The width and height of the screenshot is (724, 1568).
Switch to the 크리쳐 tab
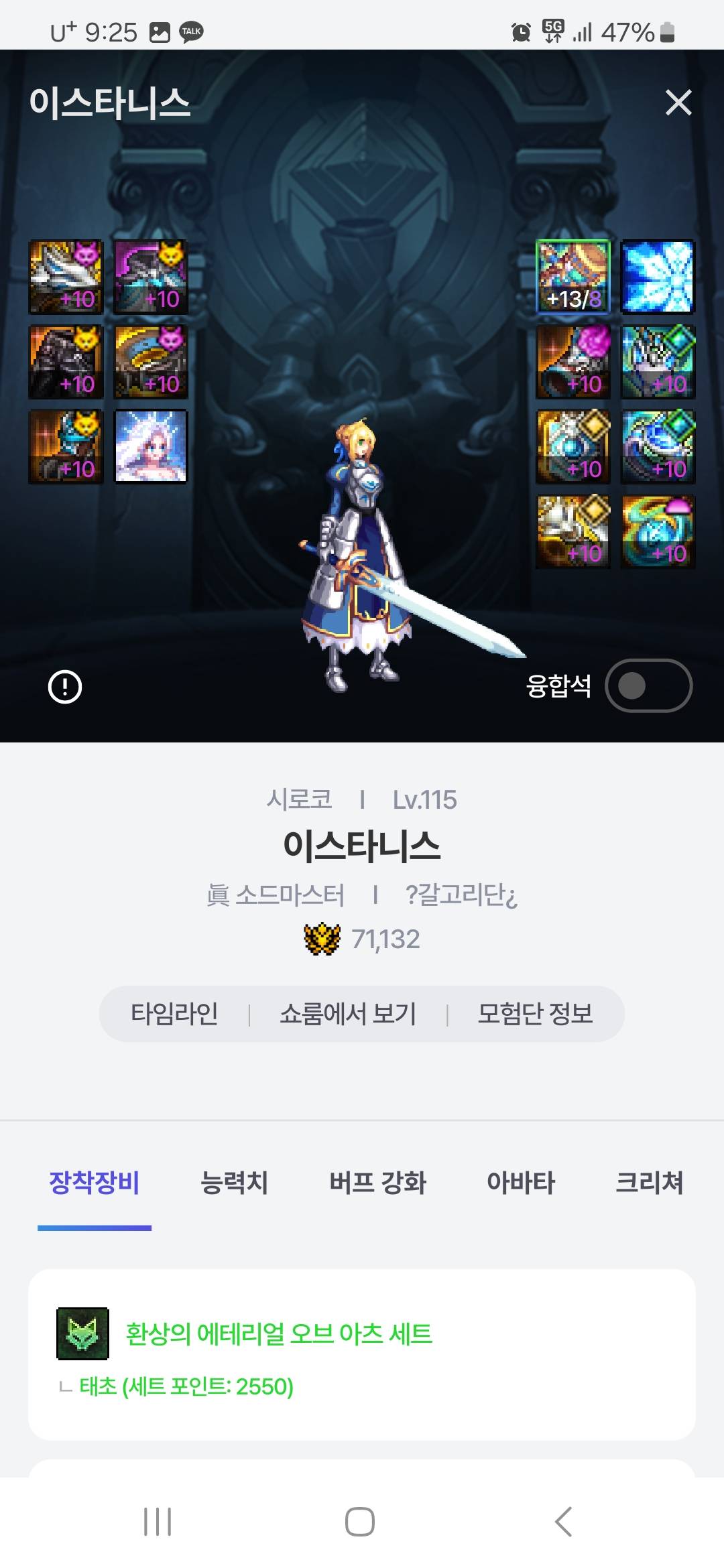tap(649, 1182)
